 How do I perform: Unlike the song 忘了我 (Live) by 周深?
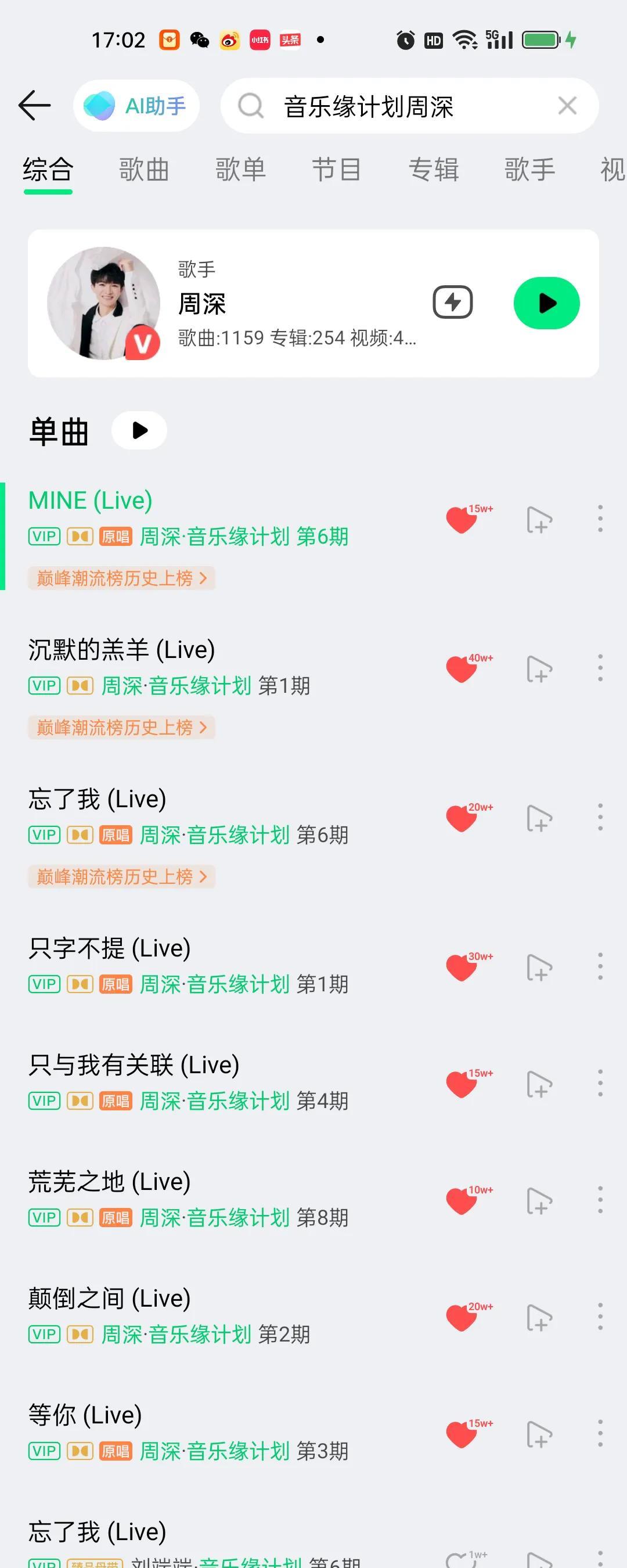(x=462, y=818)
